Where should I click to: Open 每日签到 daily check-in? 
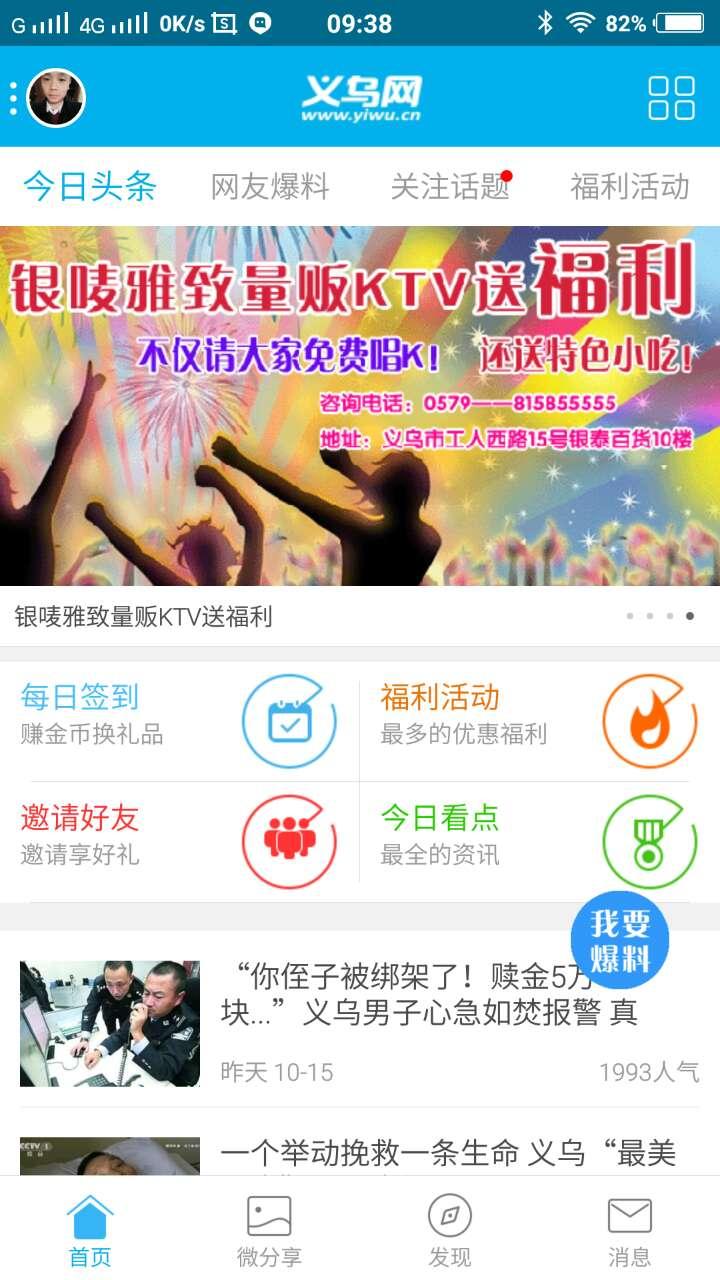click(180, 720)
